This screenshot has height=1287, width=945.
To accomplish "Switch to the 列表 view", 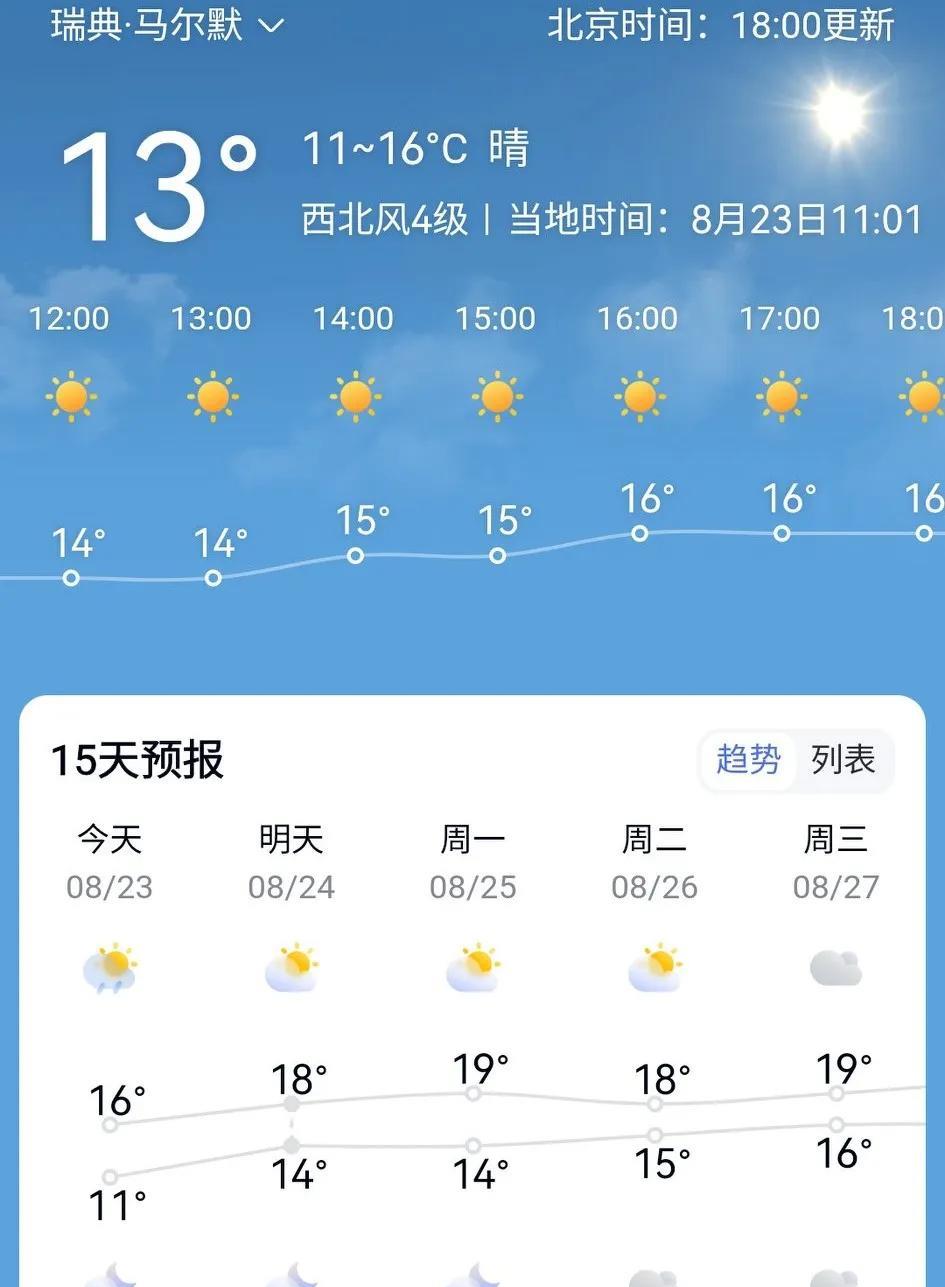I will click(843, 760).
